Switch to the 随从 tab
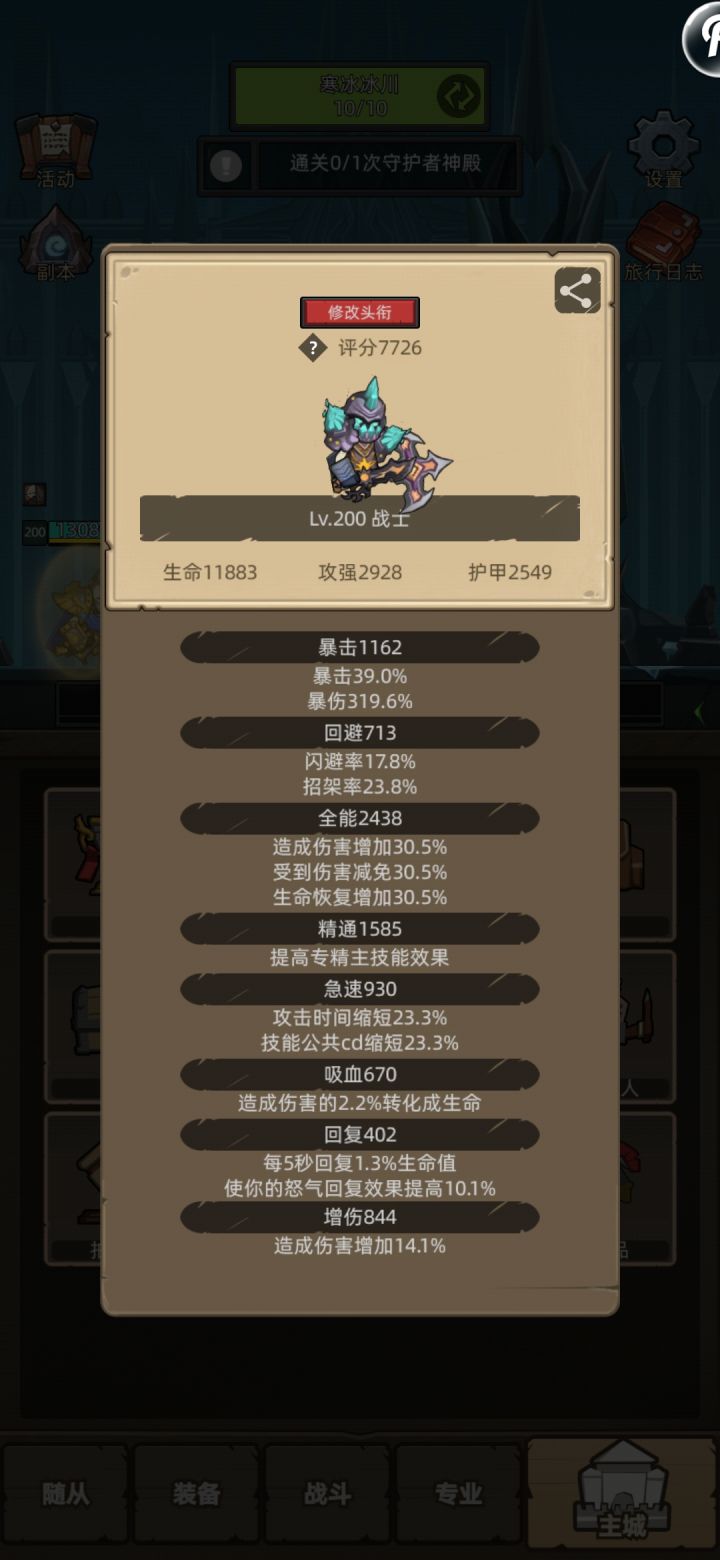Viewport: 720px width, 1560px height. tap(65, 1495)
